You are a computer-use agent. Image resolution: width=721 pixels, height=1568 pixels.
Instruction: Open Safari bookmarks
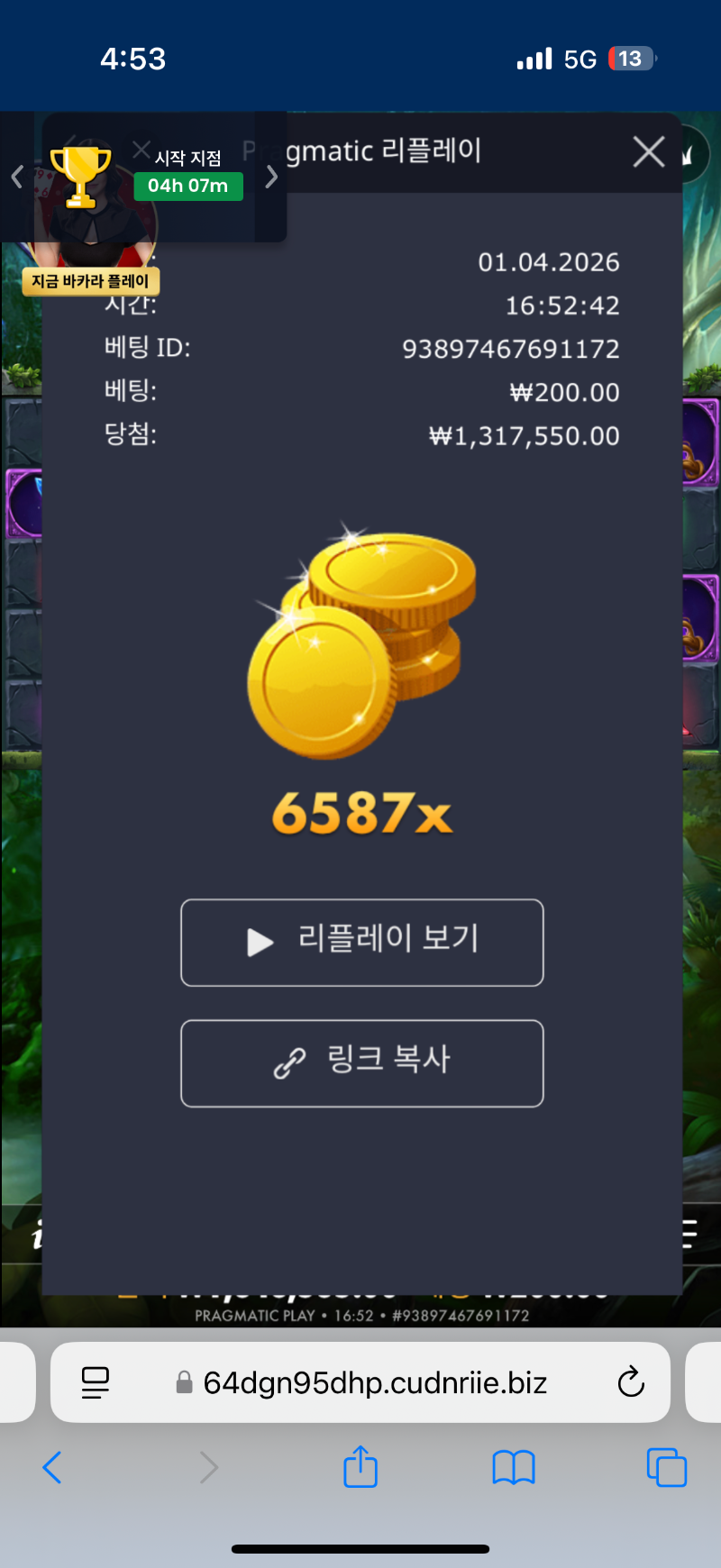click(x=514, y=1467)
